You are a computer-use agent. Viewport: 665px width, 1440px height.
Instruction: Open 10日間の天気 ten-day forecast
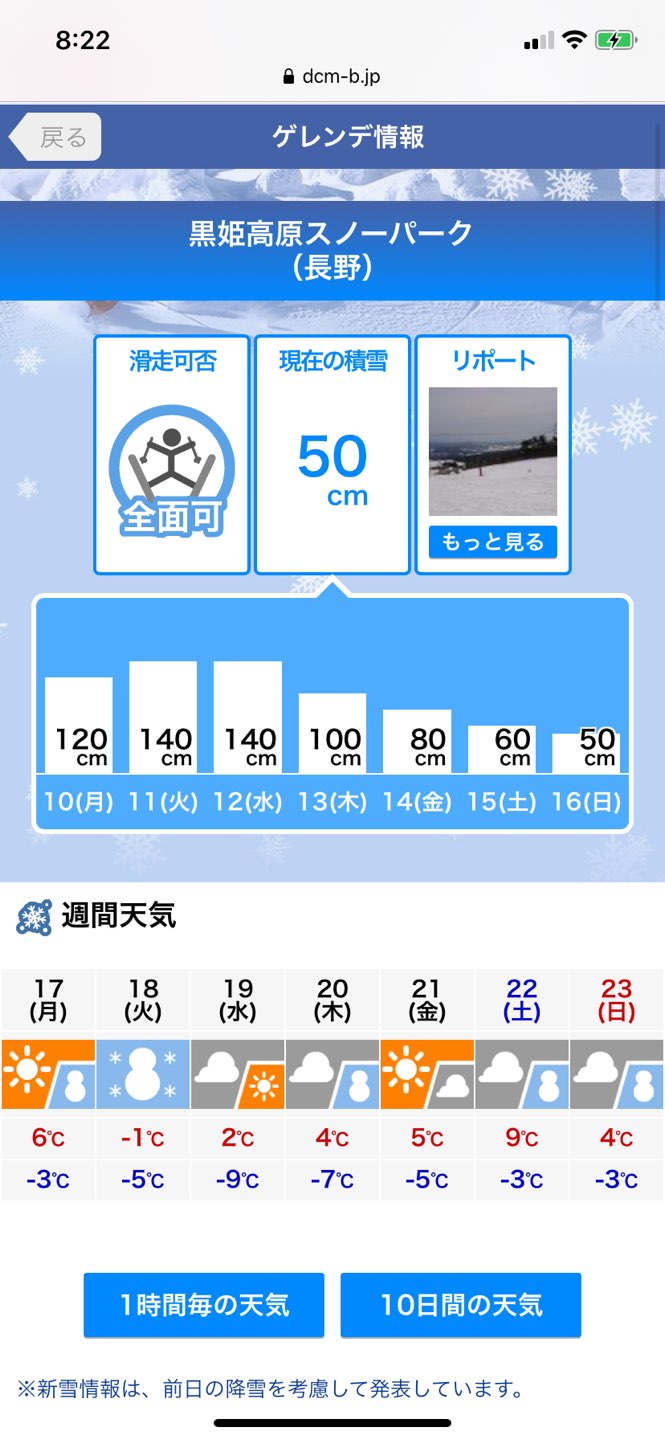point(460,1304)
